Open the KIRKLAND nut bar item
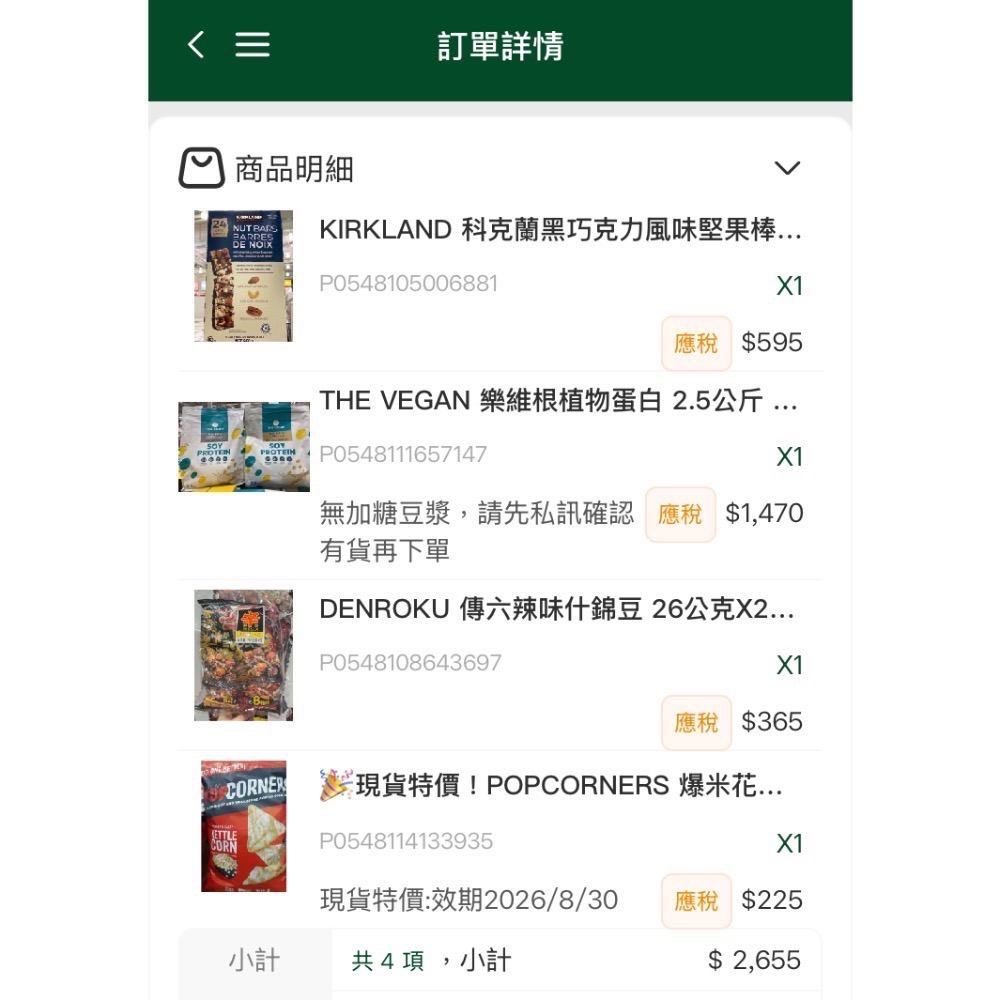The image size is (1000, 1000). point(560,230)
